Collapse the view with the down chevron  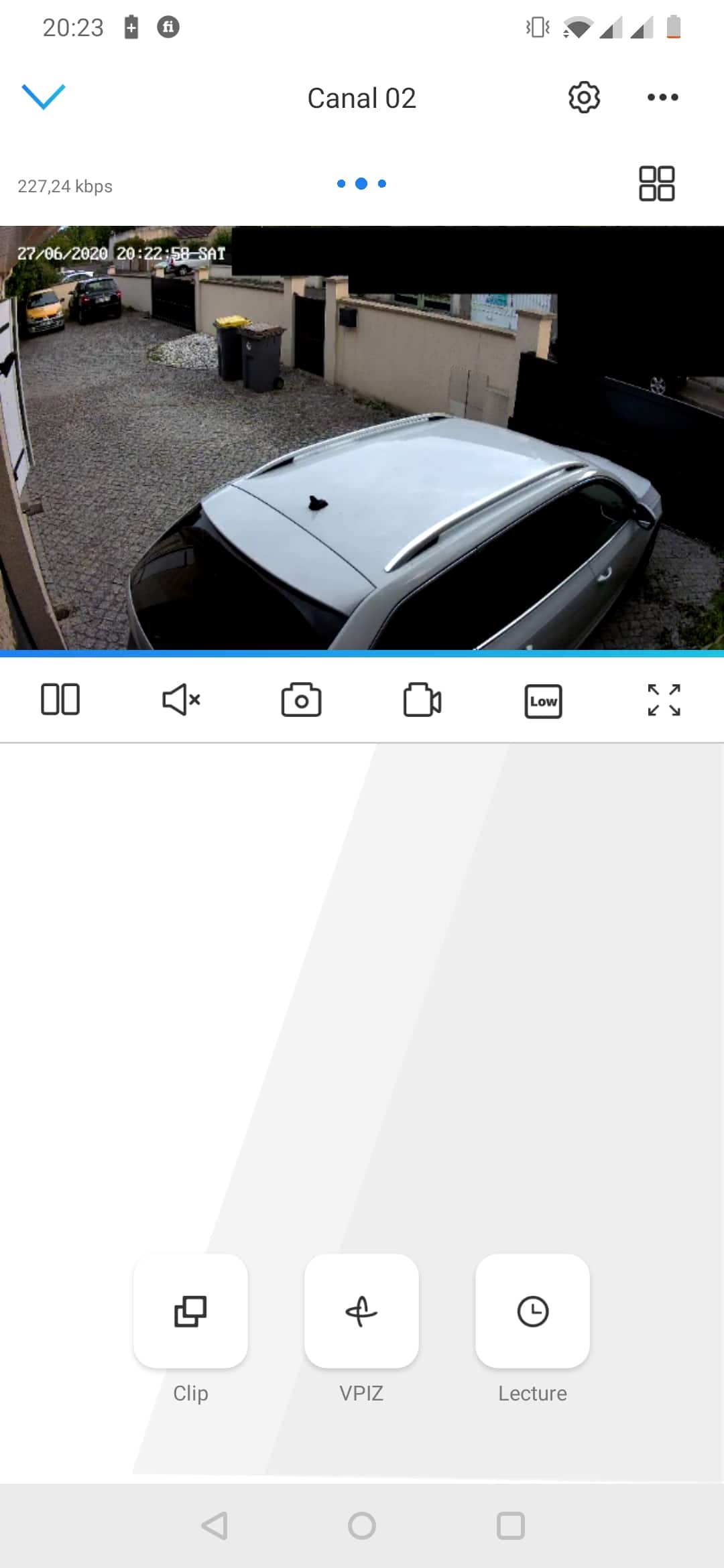(44, 96)
